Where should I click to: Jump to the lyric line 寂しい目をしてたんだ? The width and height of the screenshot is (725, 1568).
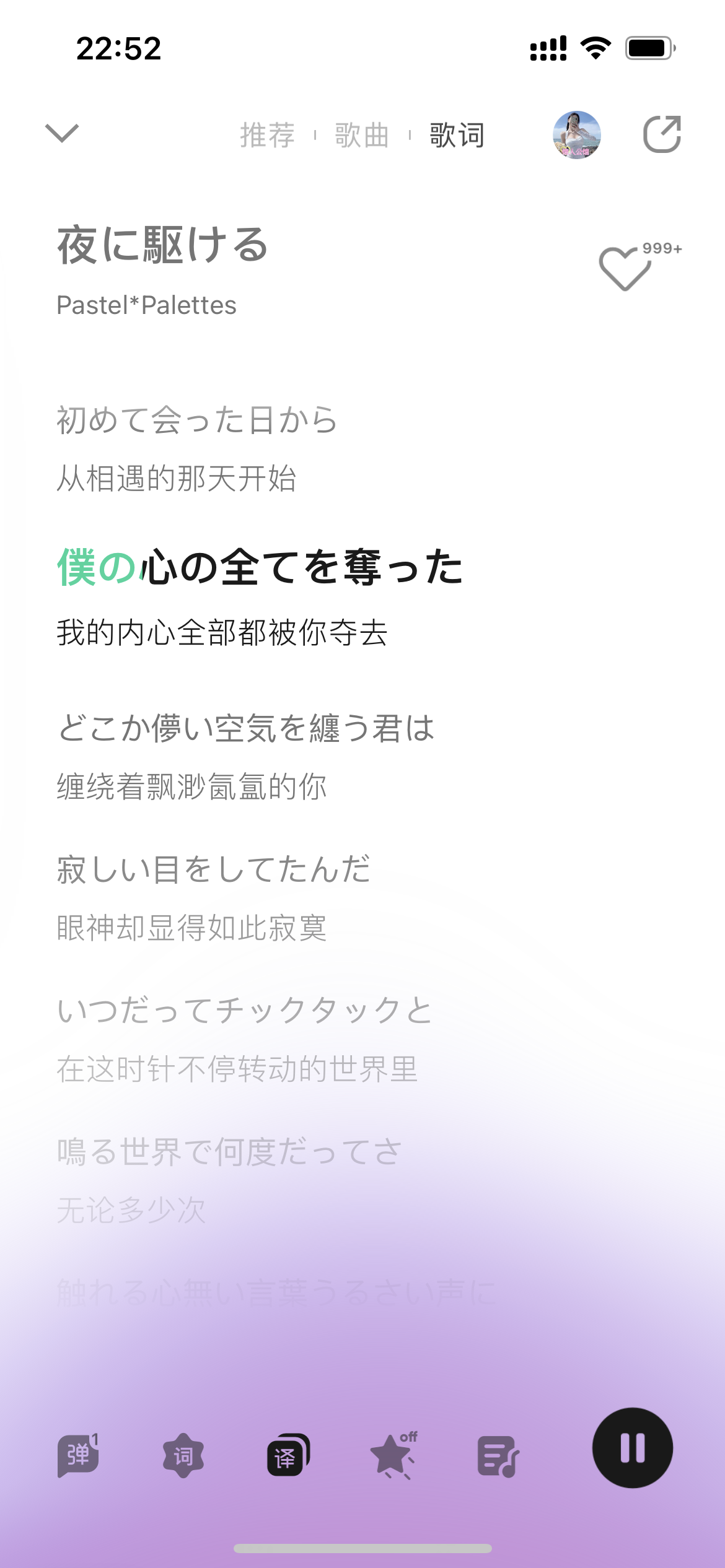[214, 869]
